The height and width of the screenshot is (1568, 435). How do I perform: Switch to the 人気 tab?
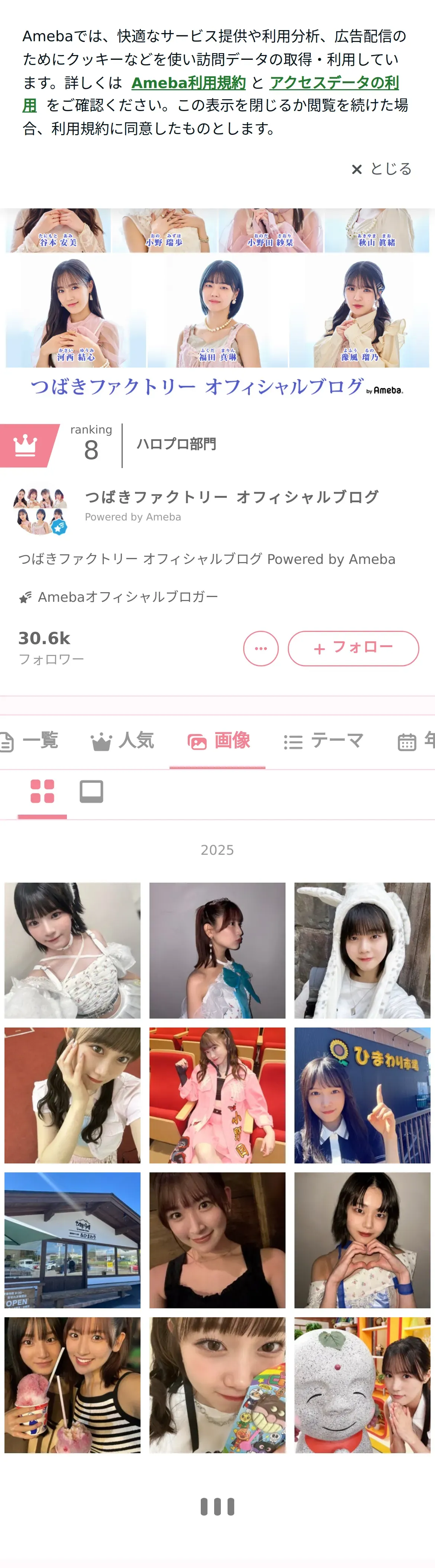pyautogui.click(x=122, y=740)
